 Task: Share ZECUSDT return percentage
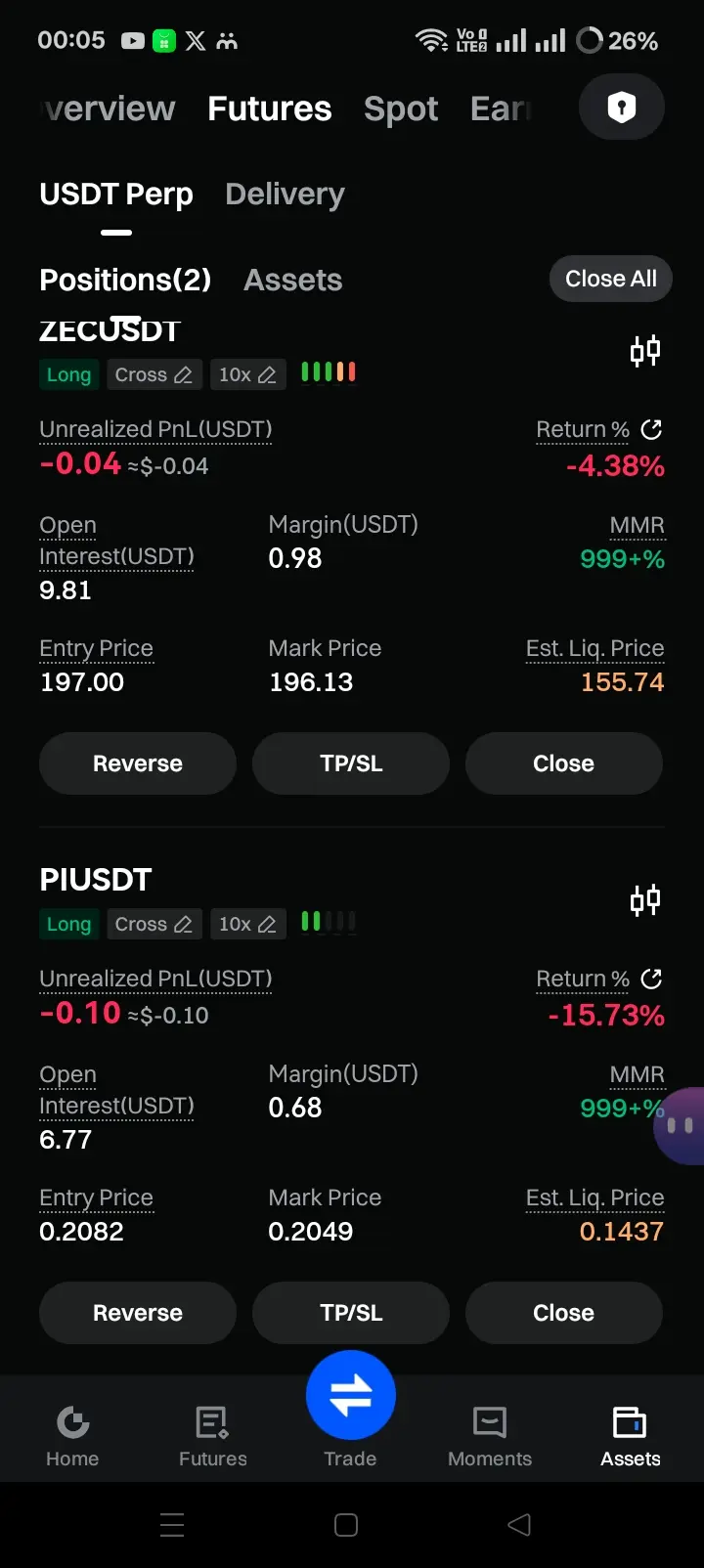coord(651,429)
